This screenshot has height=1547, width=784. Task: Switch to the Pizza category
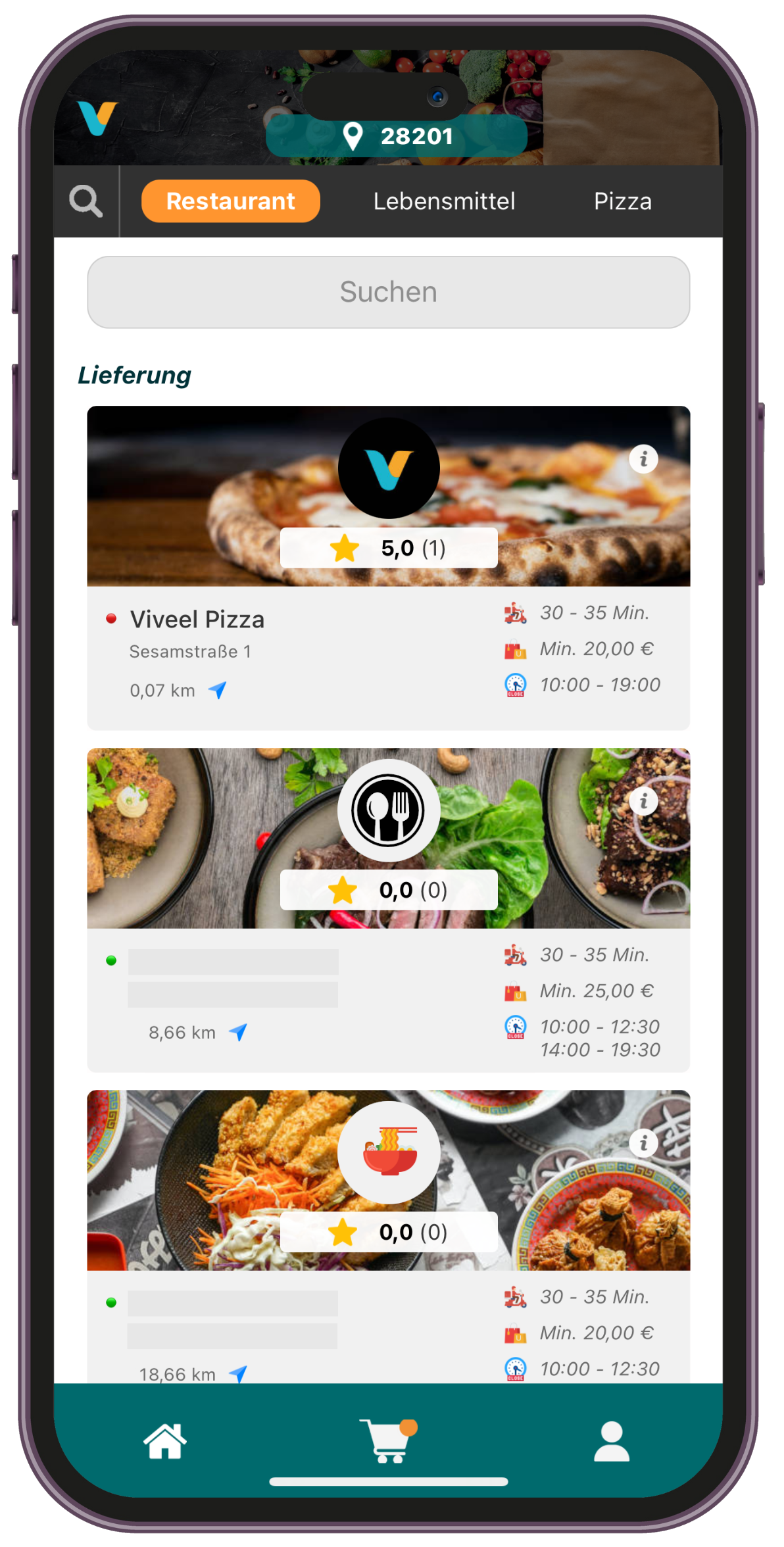[622, 201]
